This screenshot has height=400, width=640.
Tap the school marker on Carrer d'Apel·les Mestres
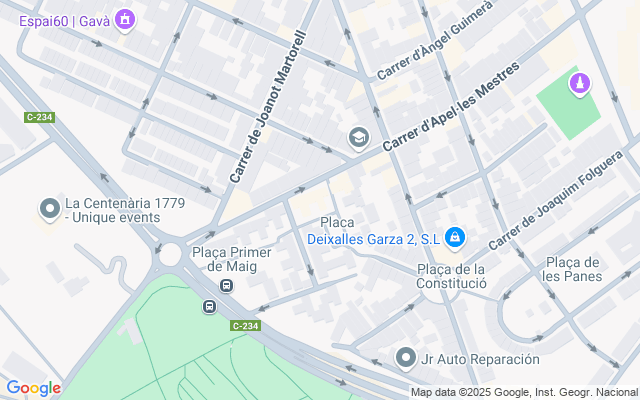point(358,136)
